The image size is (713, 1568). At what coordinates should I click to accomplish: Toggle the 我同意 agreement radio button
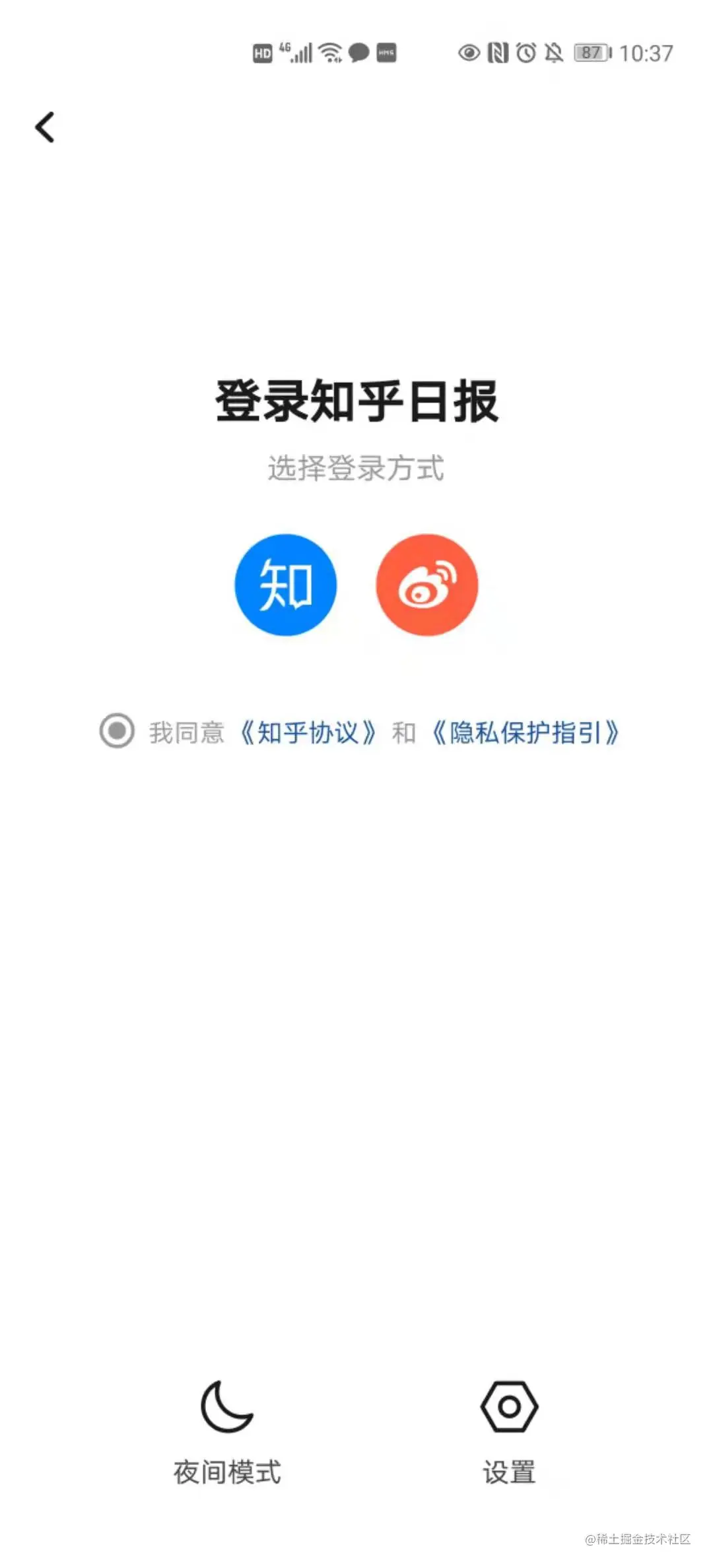tap(117, 731)
